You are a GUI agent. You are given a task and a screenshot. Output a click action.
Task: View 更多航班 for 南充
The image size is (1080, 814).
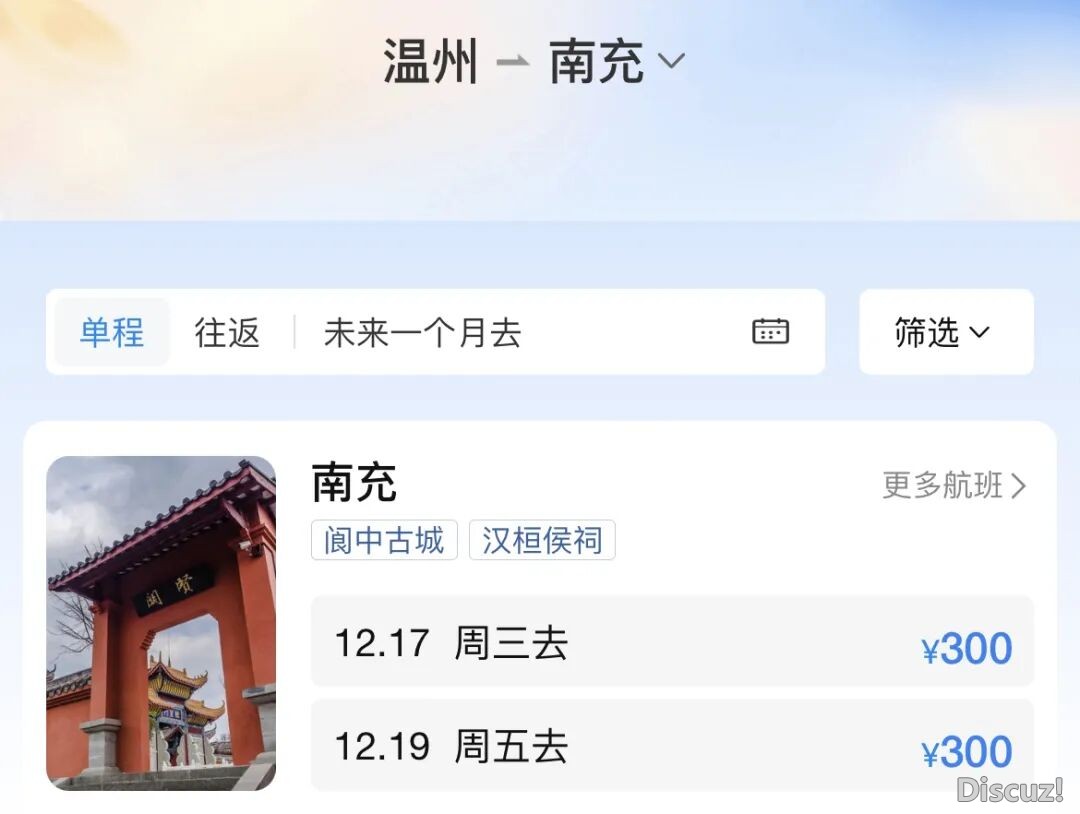point(953,486)
